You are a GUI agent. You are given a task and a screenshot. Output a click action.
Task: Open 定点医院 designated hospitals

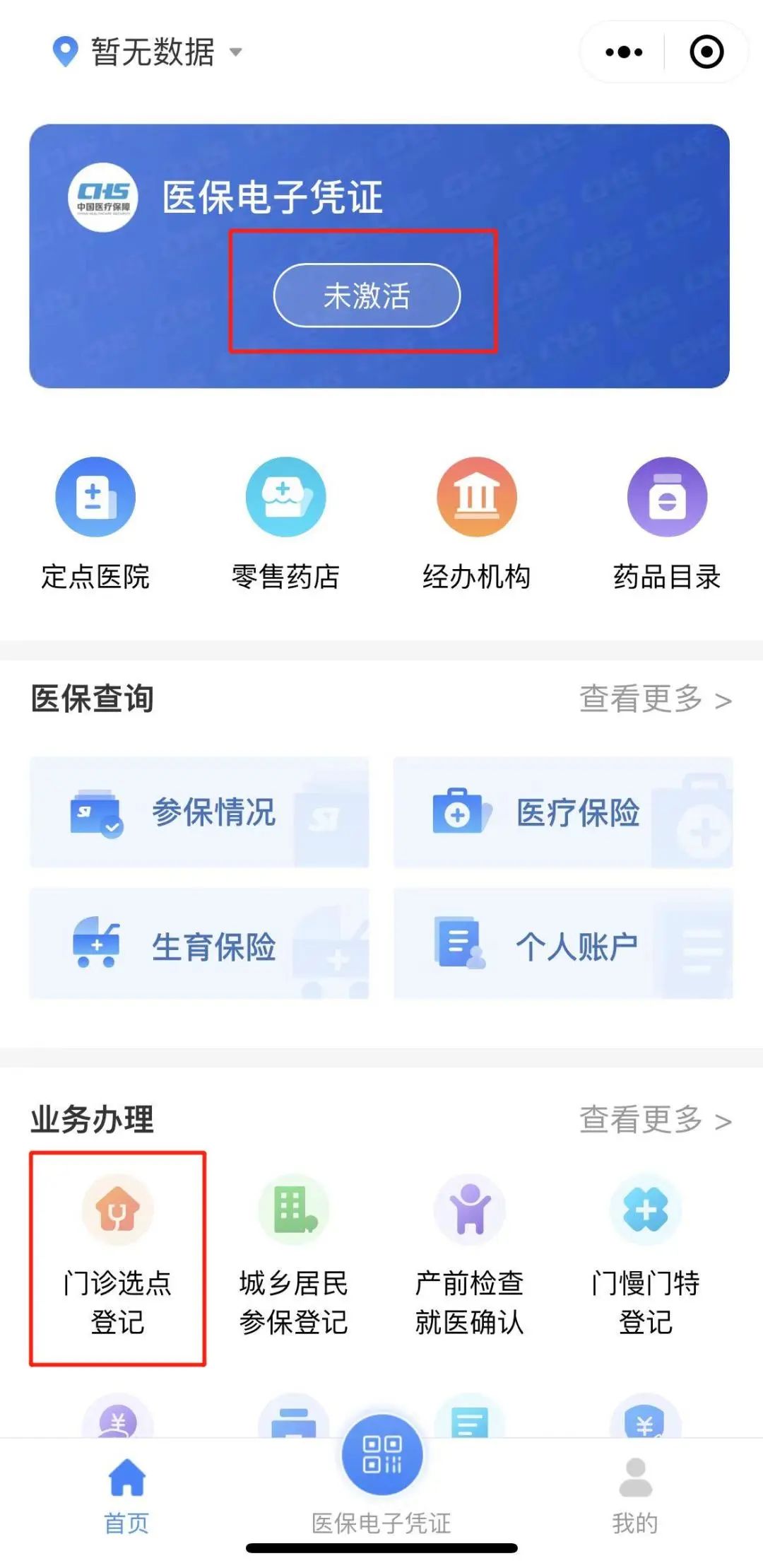(x=95, y=525)
